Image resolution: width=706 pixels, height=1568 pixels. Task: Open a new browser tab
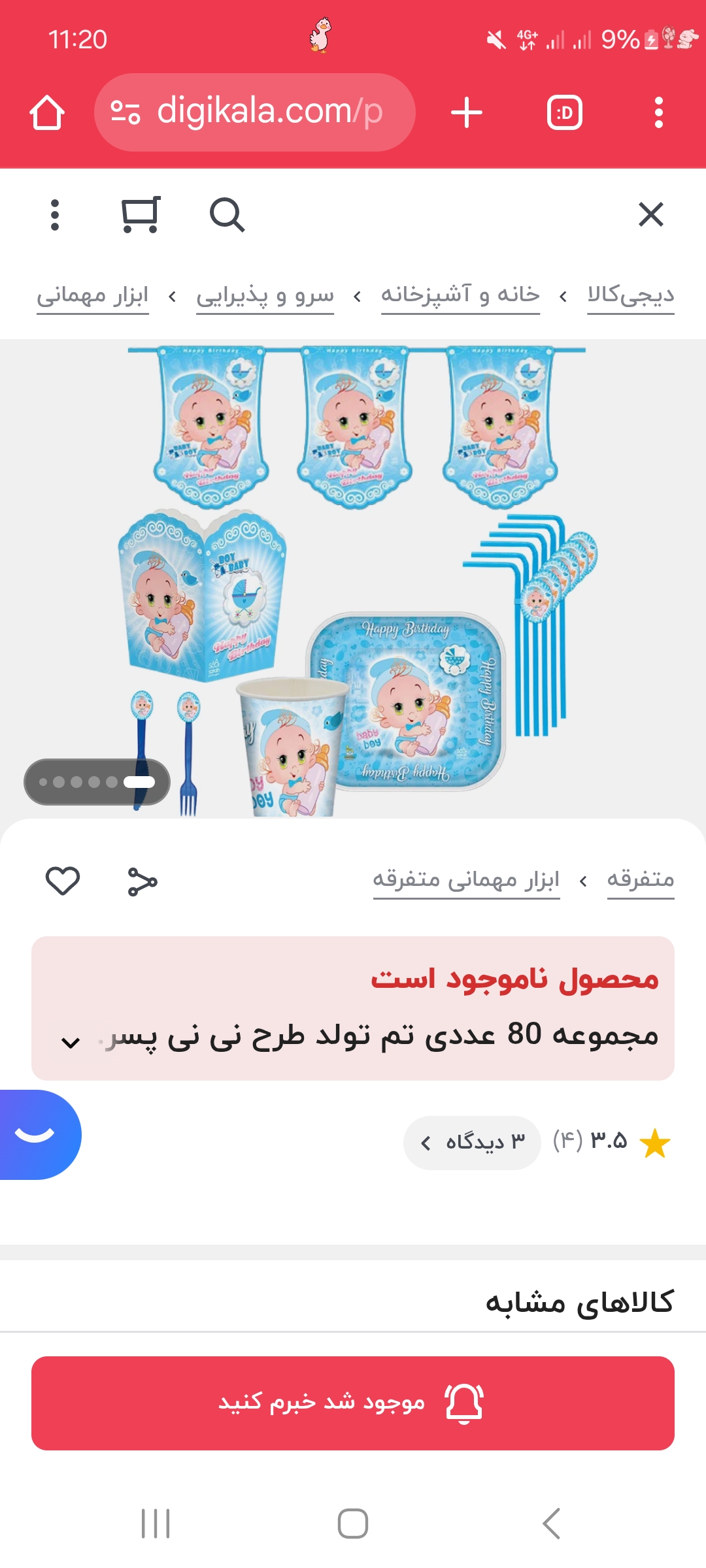pos(467,112)
